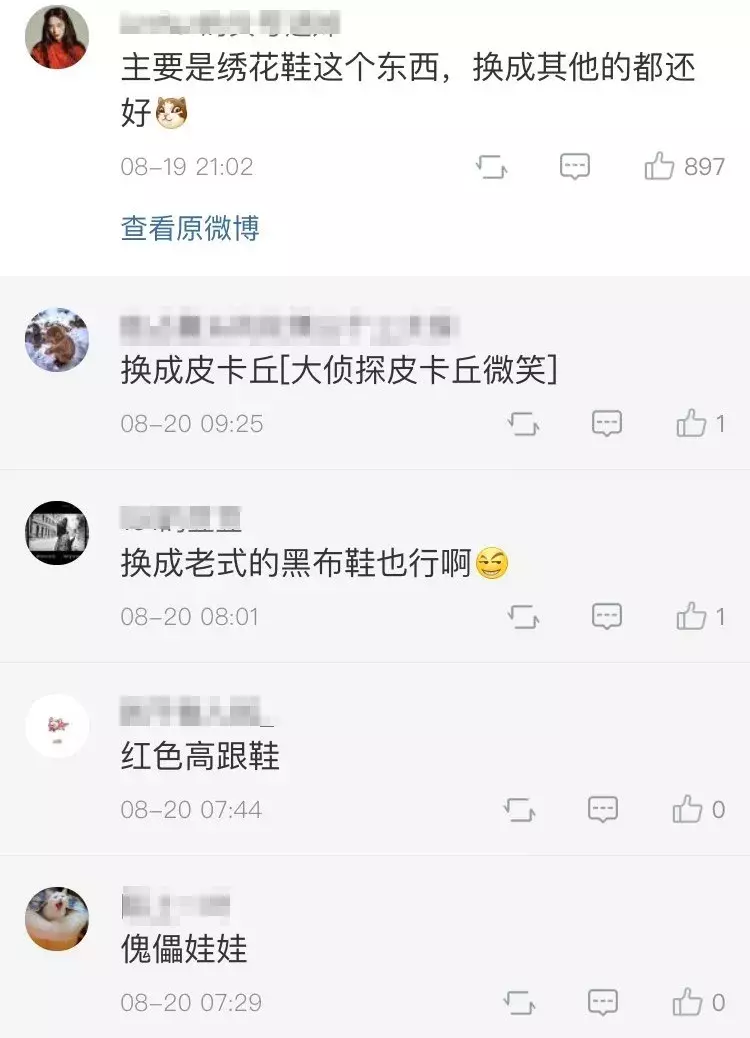Image resolution: width=750 pixels, height=1038 pixels.
Task: Like the 红色高跟鞋 comment
Action: pos(688,809)
